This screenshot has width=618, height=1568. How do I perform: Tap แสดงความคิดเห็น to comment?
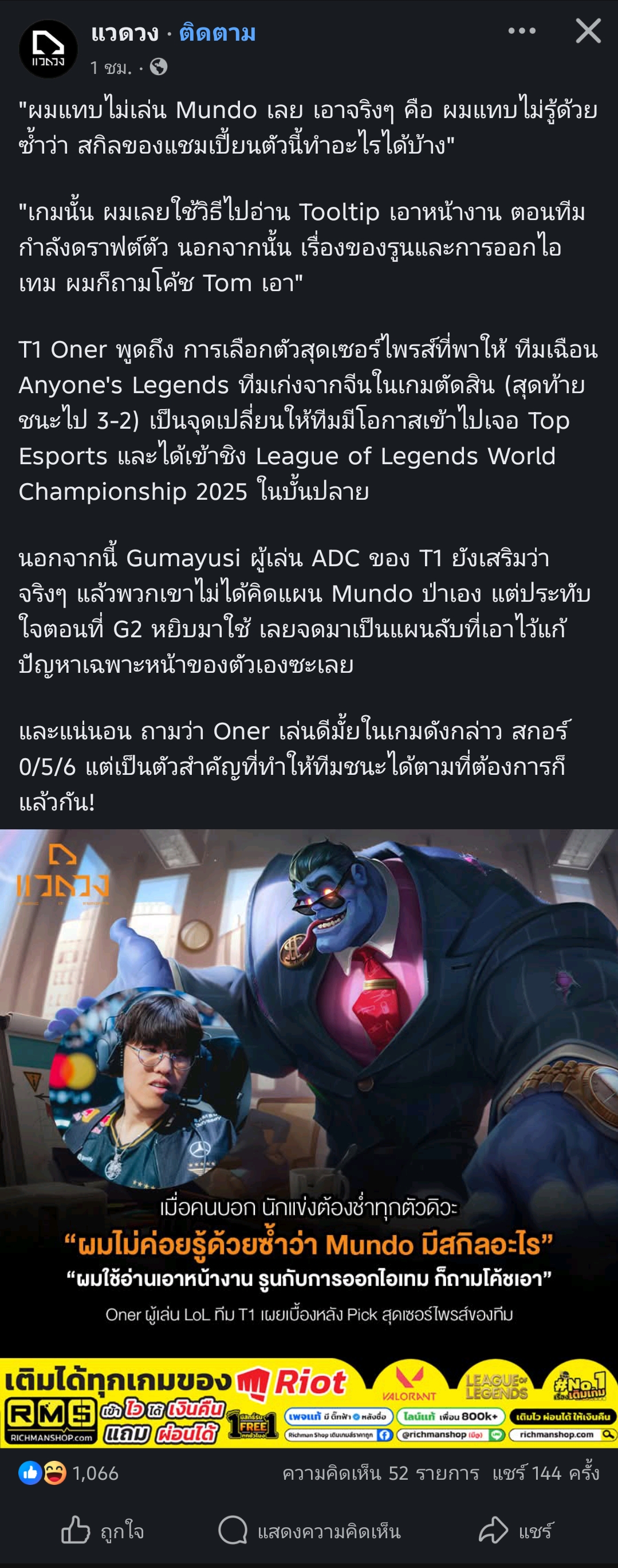point(309,1530)
